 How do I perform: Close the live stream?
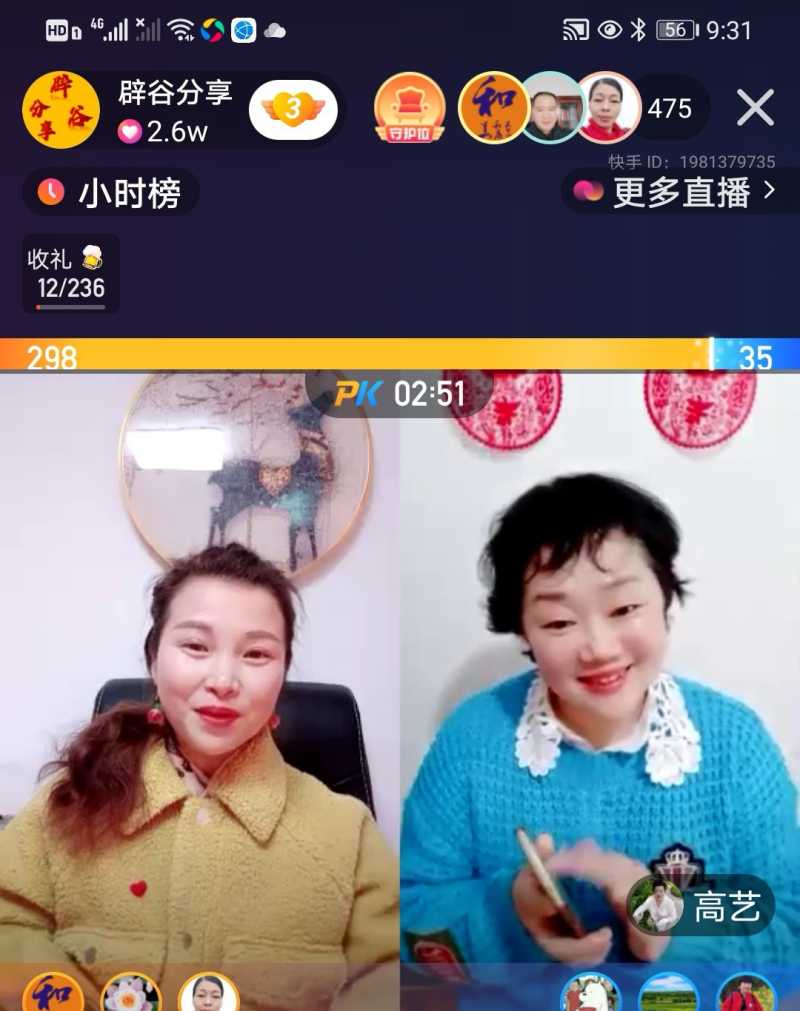[755, 108]
